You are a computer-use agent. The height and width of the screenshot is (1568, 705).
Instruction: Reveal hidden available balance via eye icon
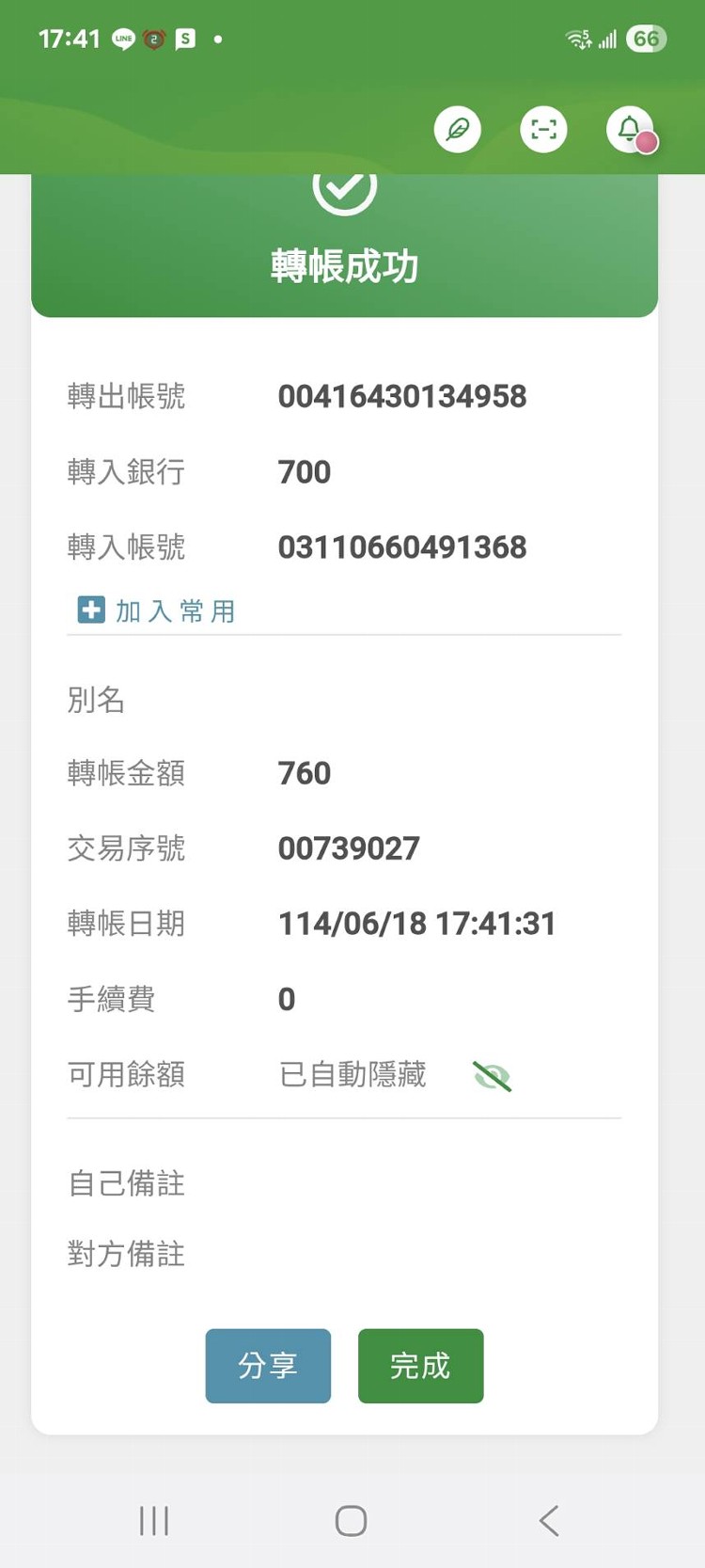492,1075
